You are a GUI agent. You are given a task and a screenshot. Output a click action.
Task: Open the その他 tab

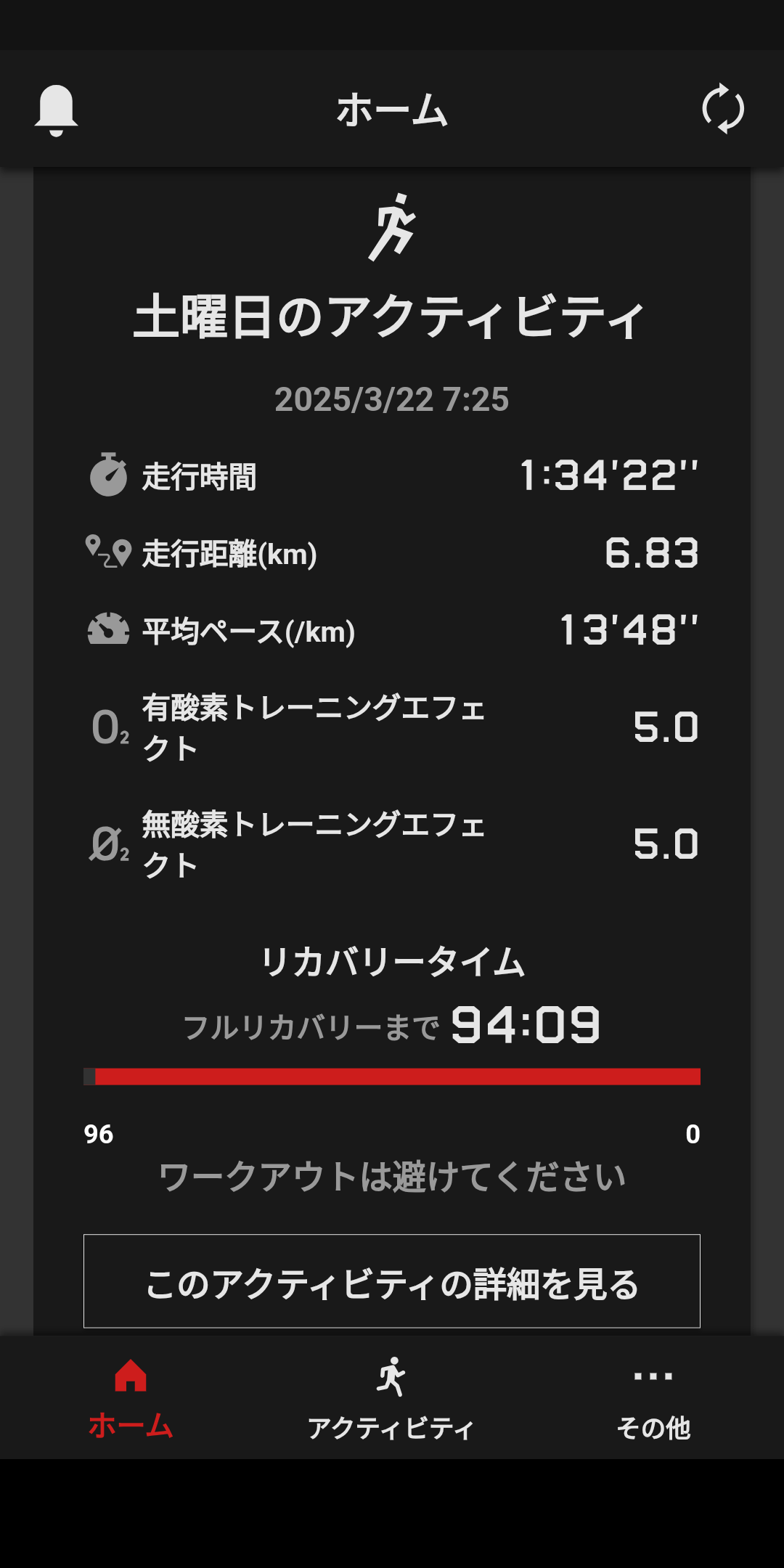(653, 1397)
